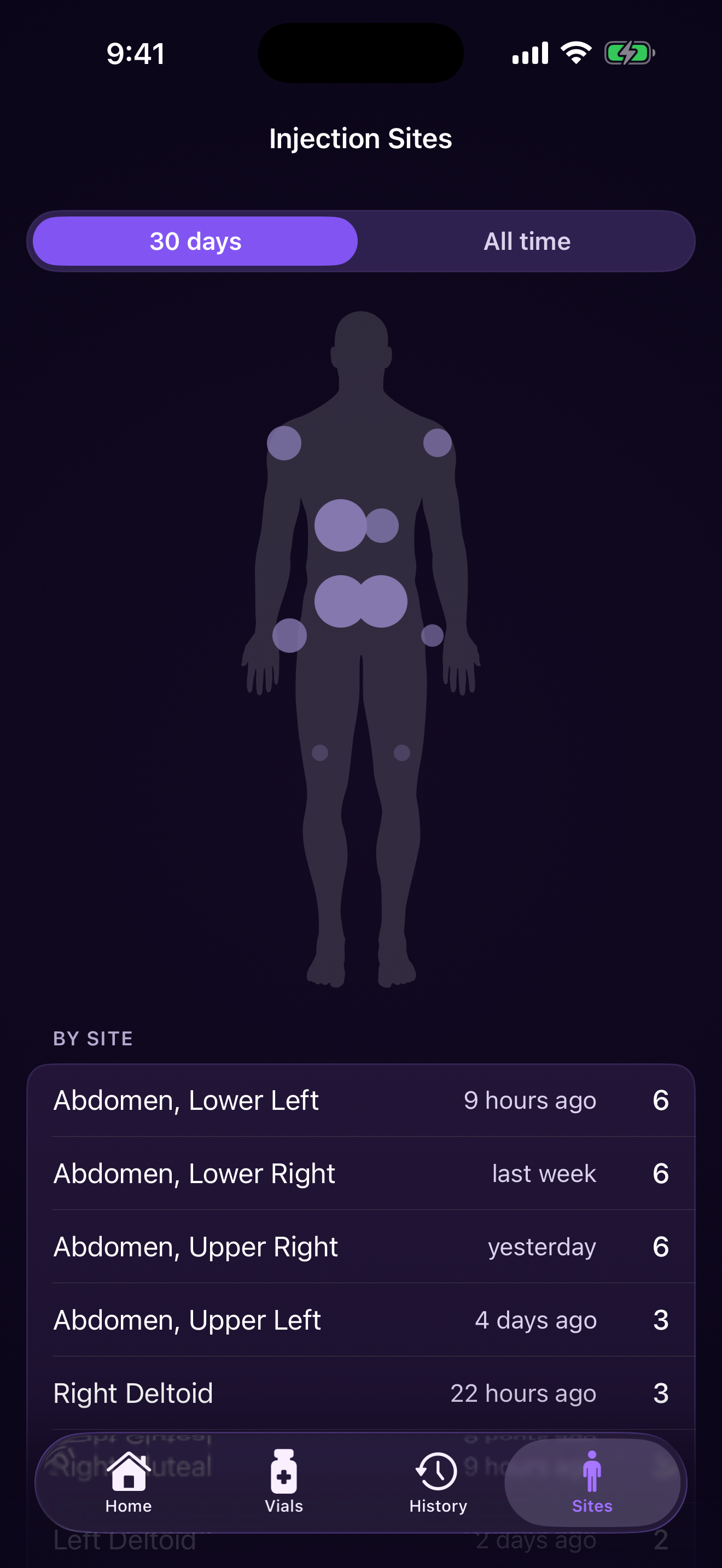This screenshot has width=722, height=1568.
Task: Open the Abdomen, Lower Right row
Action: click(361, 1174)
